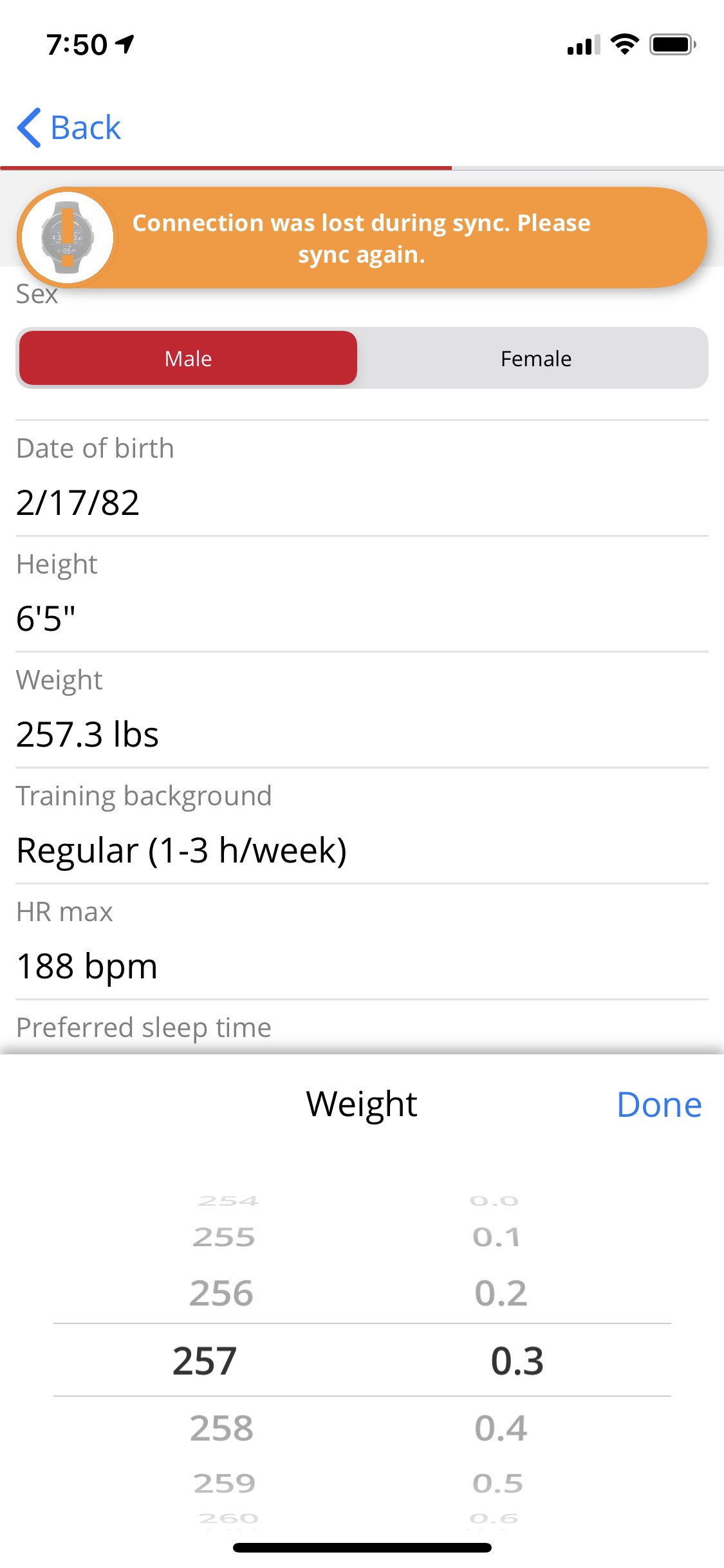Screen dimensions: 724x1568
Task: Pick 256 in the weight picker
Action: [221, 1293]
